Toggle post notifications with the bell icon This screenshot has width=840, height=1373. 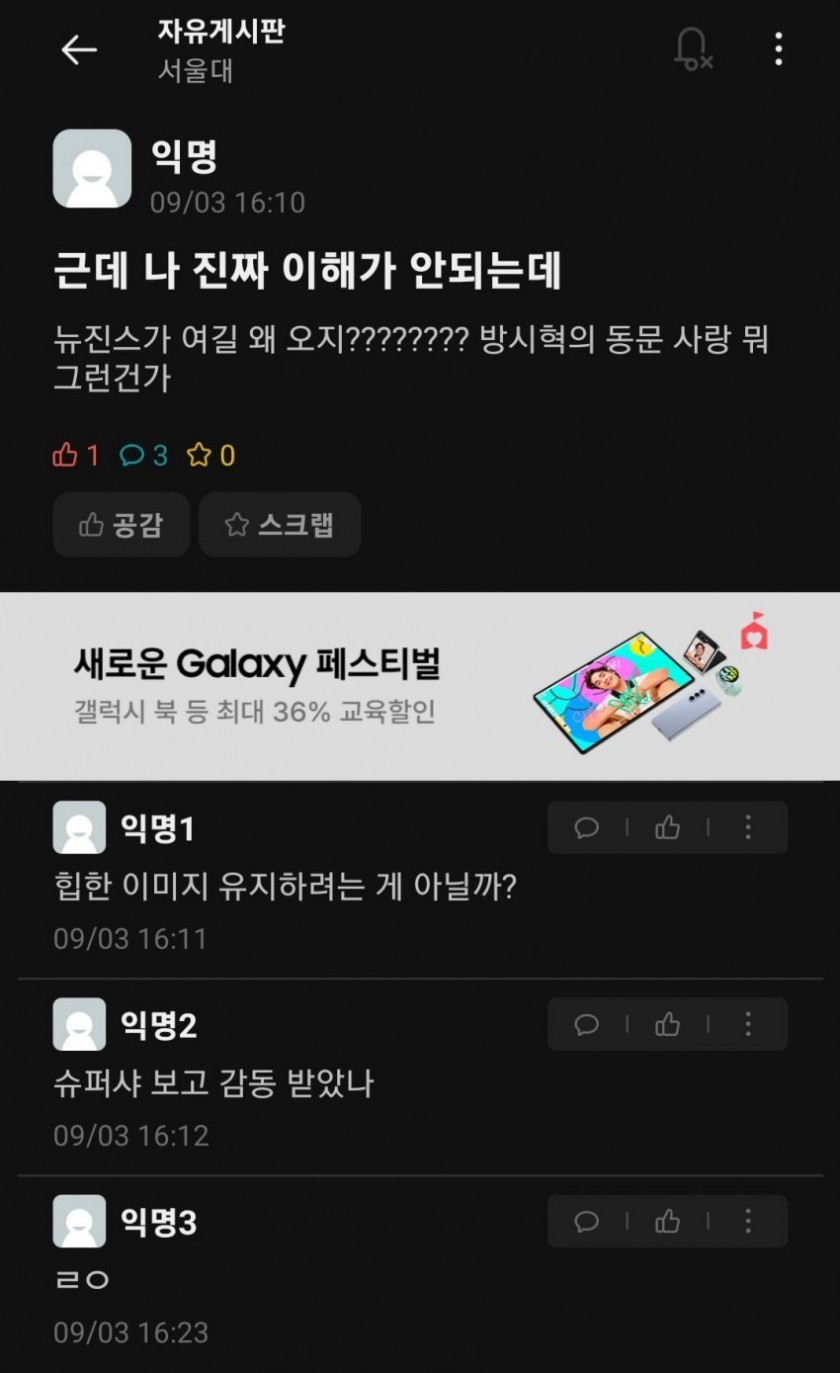tap(692, 49)
